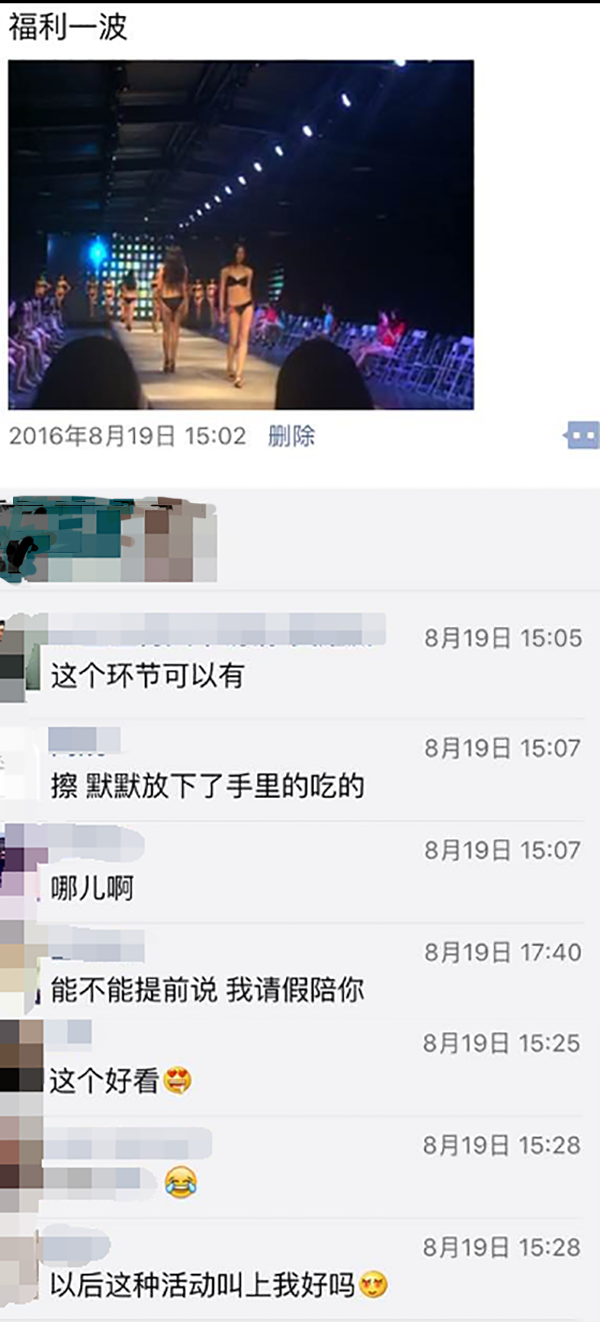Tap the 删除 link to delete post
600x1322 pixels.
pos(292,436)
